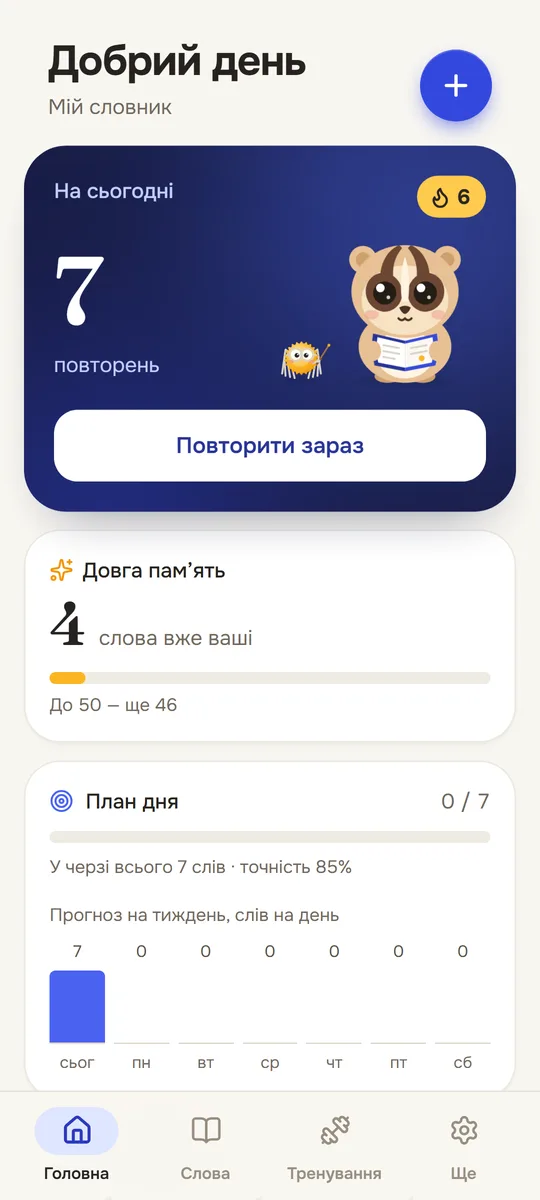The height and width of the screenshot is (1200, 540).
Task: Start review with Повторити зараз
Action: (270, 446)
